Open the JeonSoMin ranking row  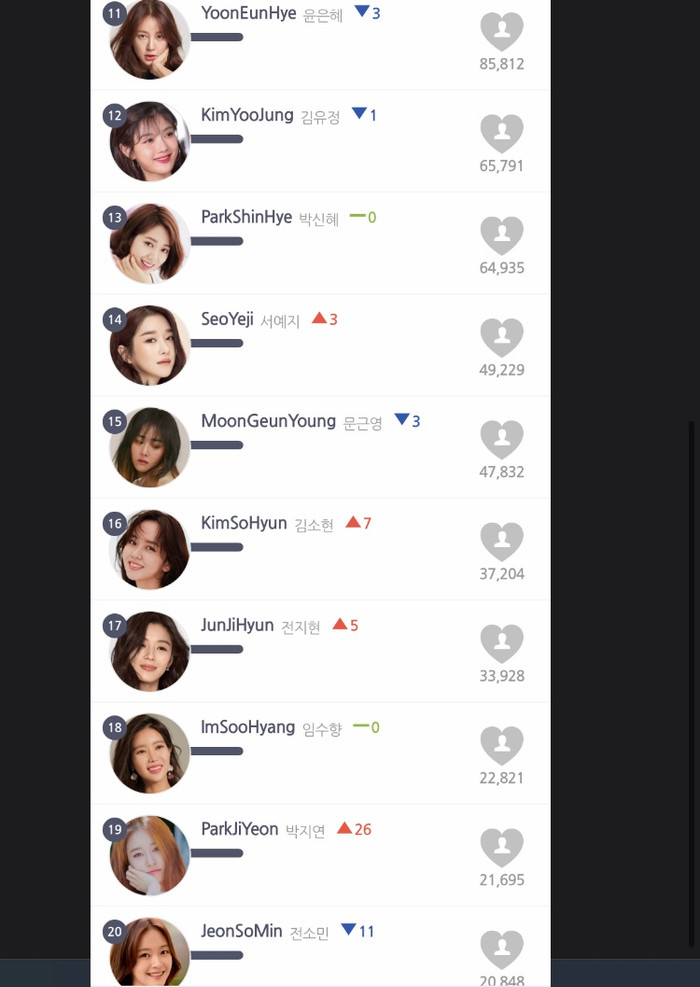[x=241, y=932]
